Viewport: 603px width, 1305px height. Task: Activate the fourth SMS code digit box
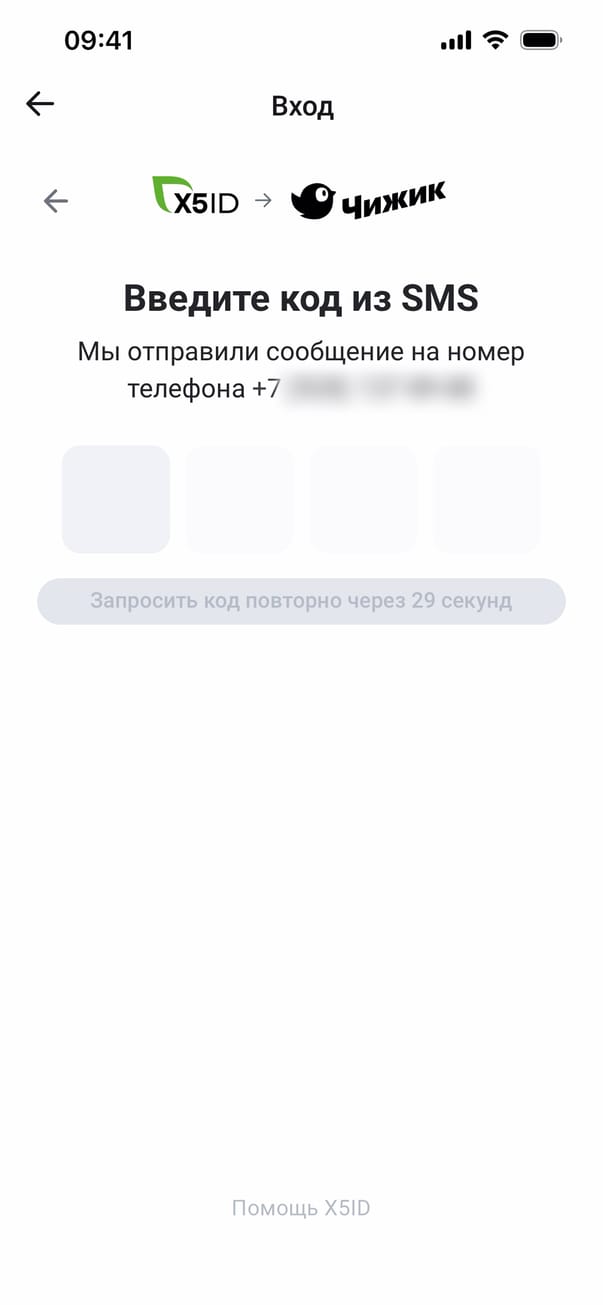point(487,499)
